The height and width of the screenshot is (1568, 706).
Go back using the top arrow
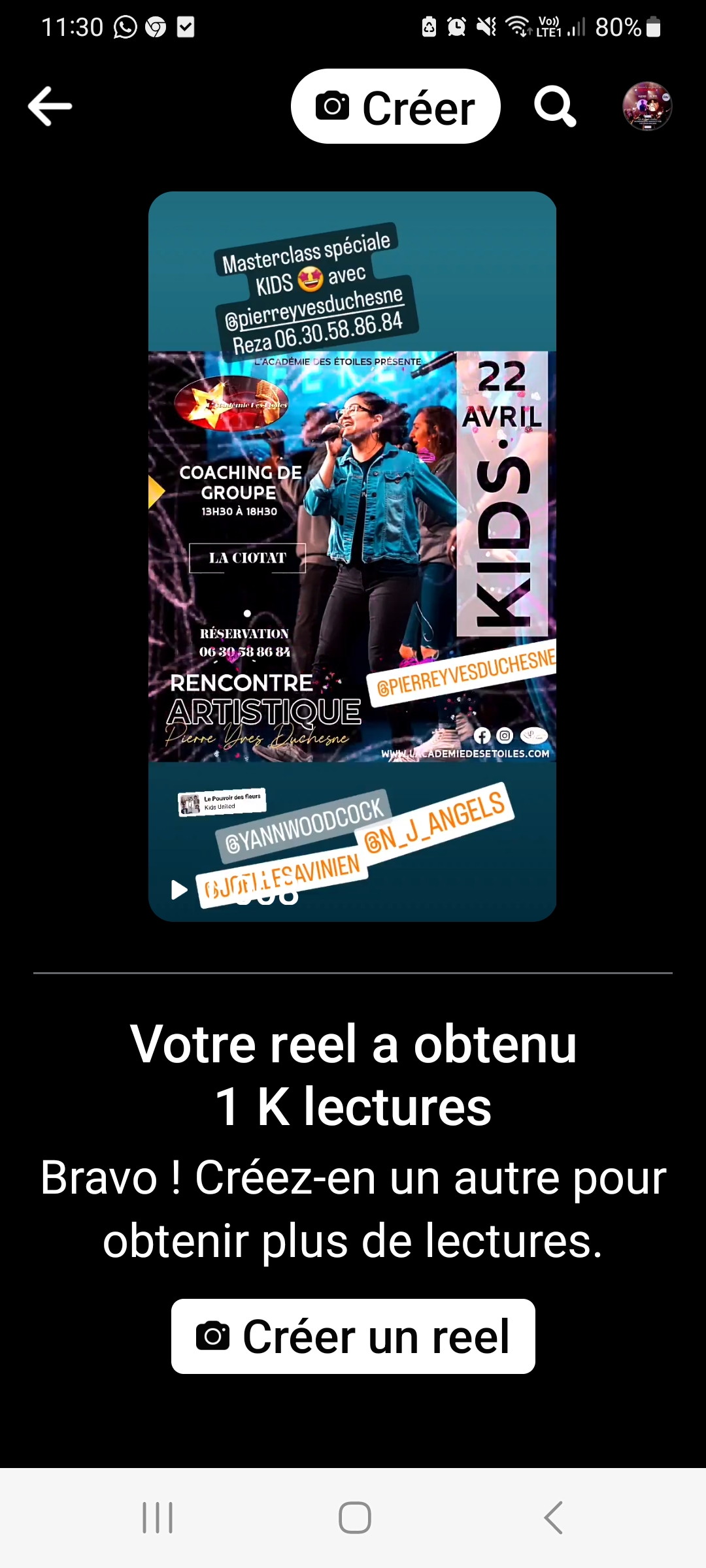pyautogui.click(x=50, y=106)
